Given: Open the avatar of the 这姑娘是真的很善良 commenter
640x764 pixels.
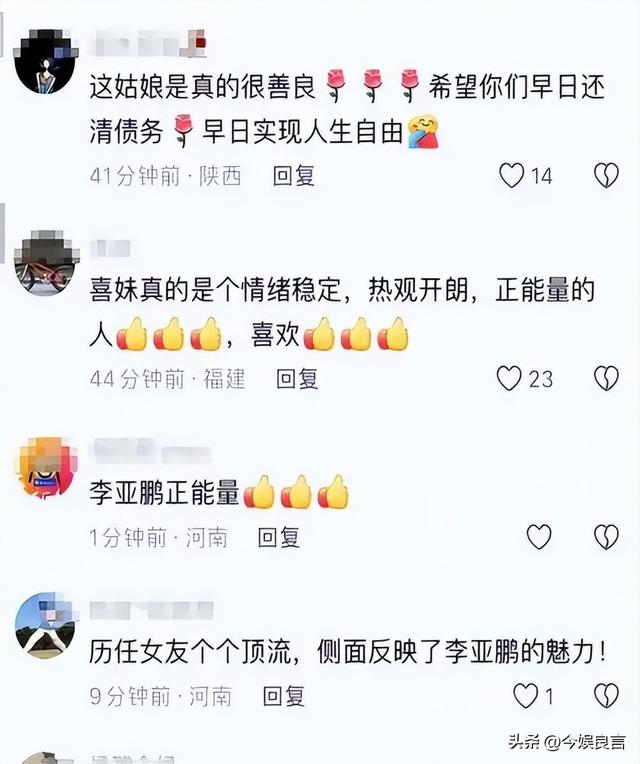Looking at the screenshot, I should [x=45, y=62].
